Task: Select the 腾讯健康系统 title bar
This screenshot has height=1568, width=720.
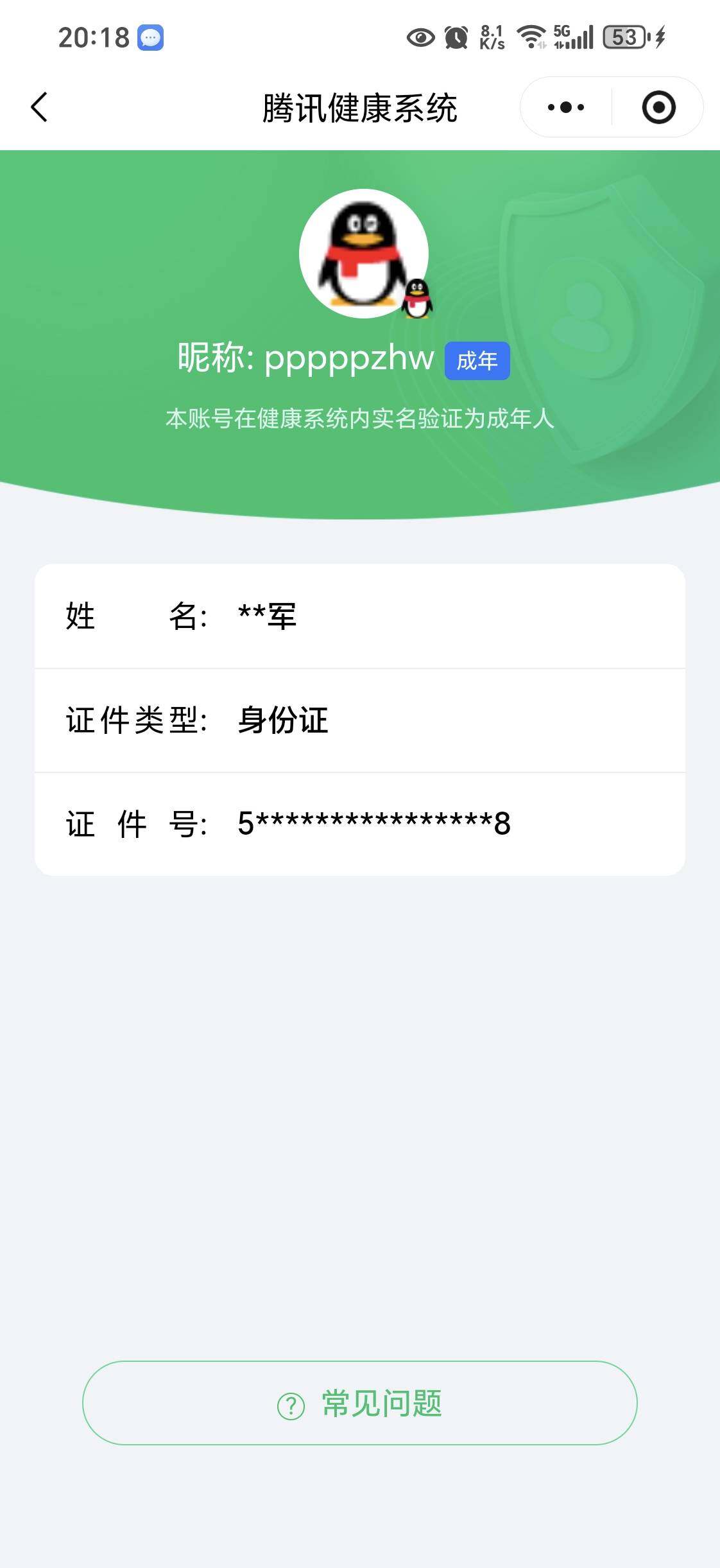Action: point(360,107)
